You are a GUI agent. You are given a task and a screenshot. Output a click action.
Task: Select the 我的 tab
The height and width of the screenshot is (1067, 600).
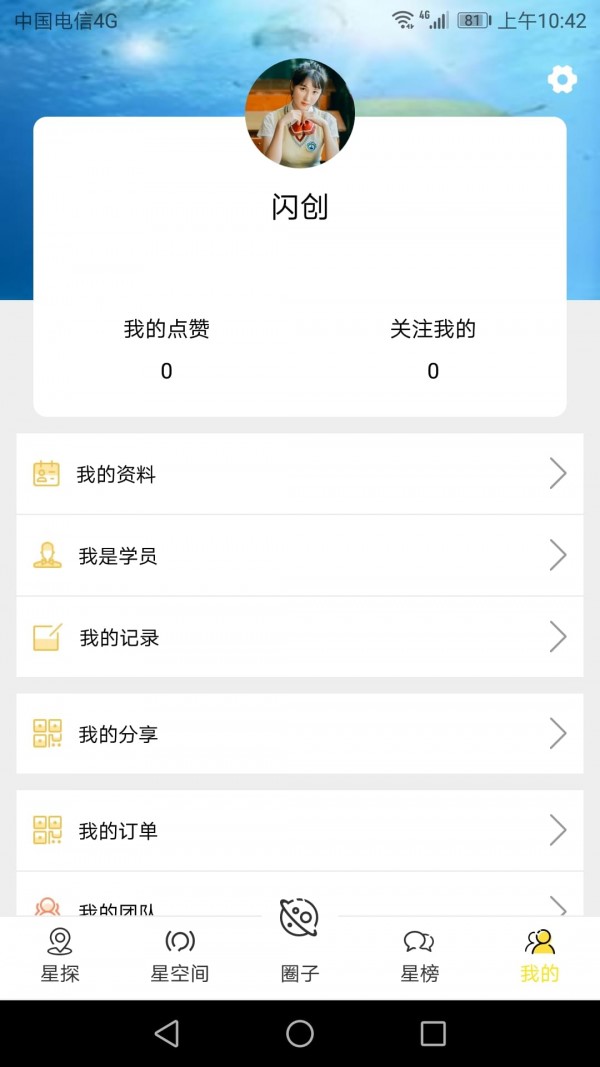[539, 955]
